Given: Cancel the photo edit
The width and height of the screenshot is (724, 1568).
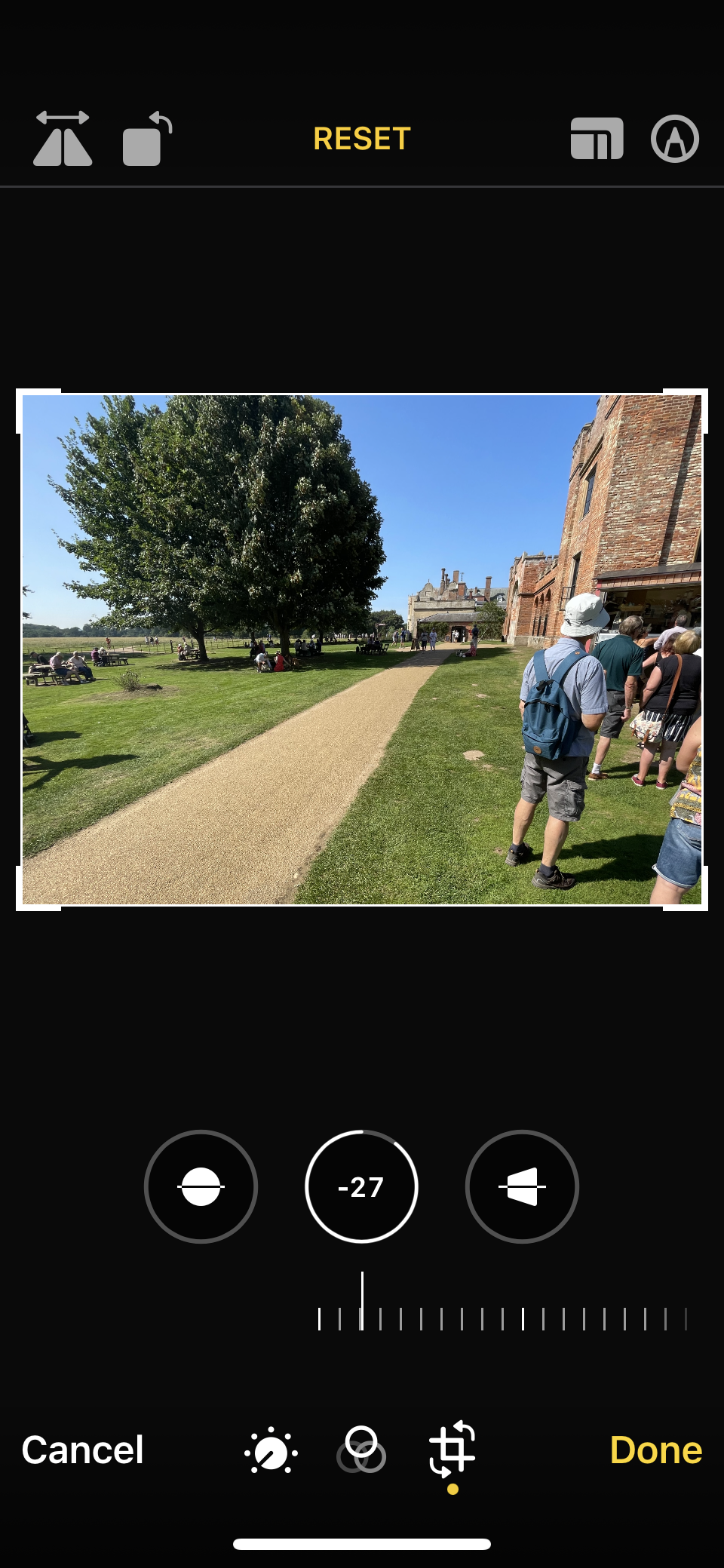Looking at the screenshot, I should pos(82,1450).
